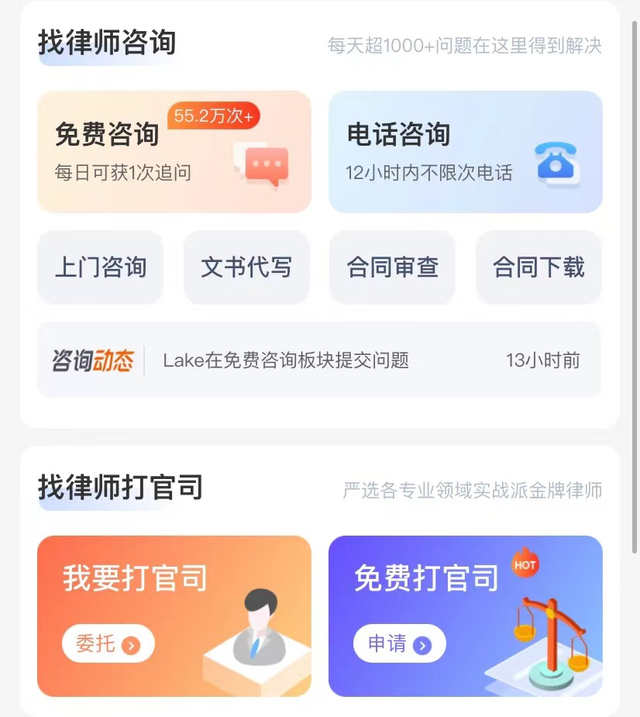The height and width of the screenshot is (717, 640).
Task: Go to 合同下载 contract download
Action: 538,267
